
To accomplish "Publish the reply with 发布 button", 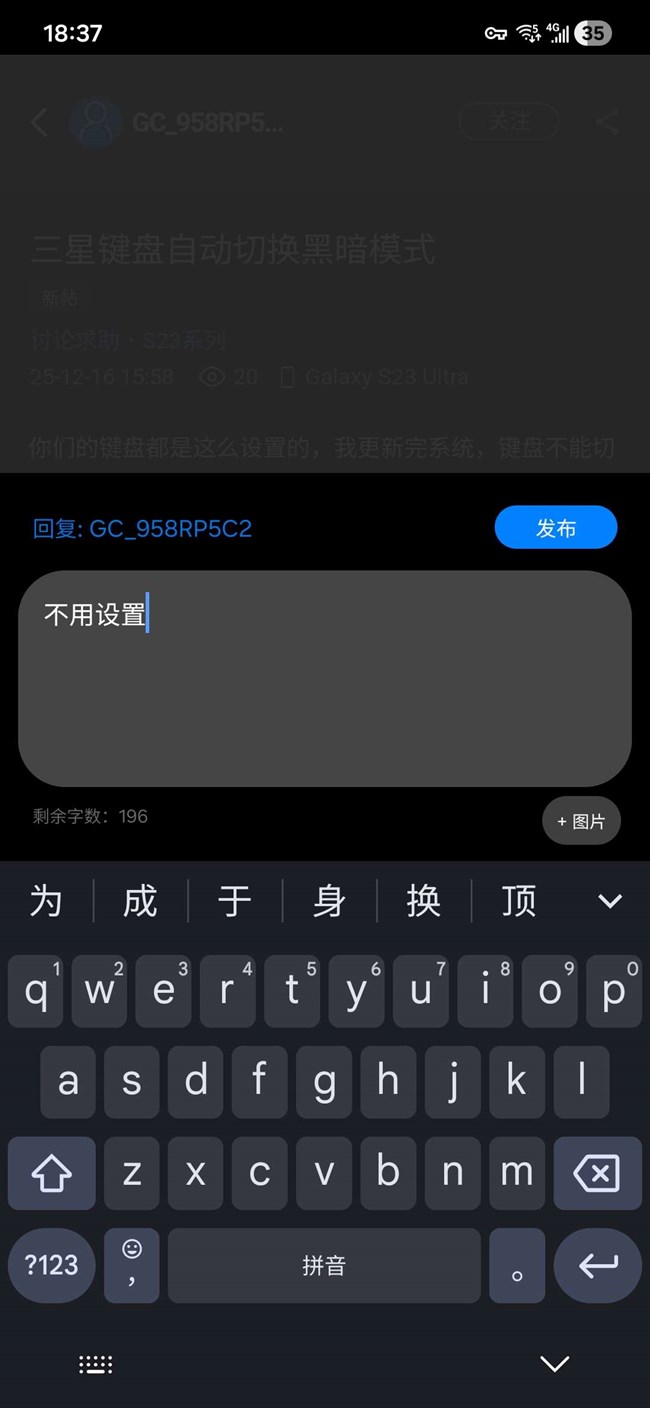I will 555,528.
